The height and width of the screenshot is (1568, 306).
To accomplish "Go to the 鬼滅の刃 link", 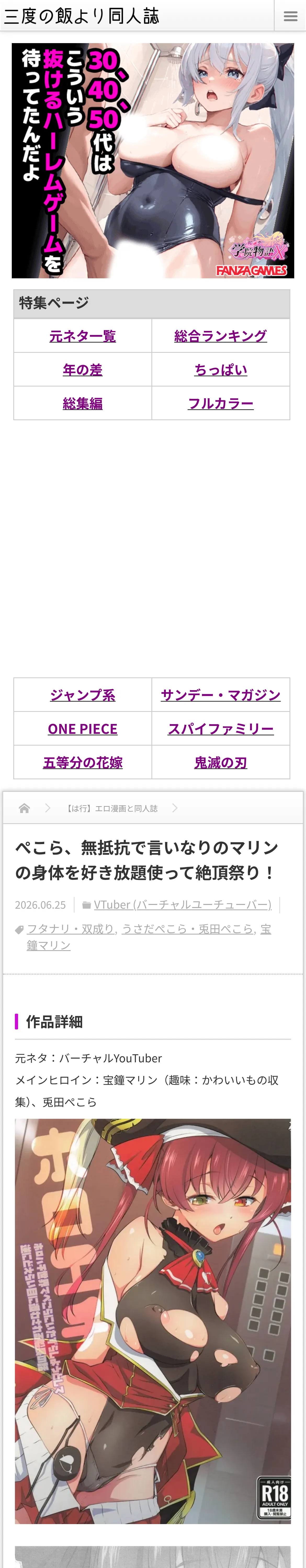I will (221, 762).
